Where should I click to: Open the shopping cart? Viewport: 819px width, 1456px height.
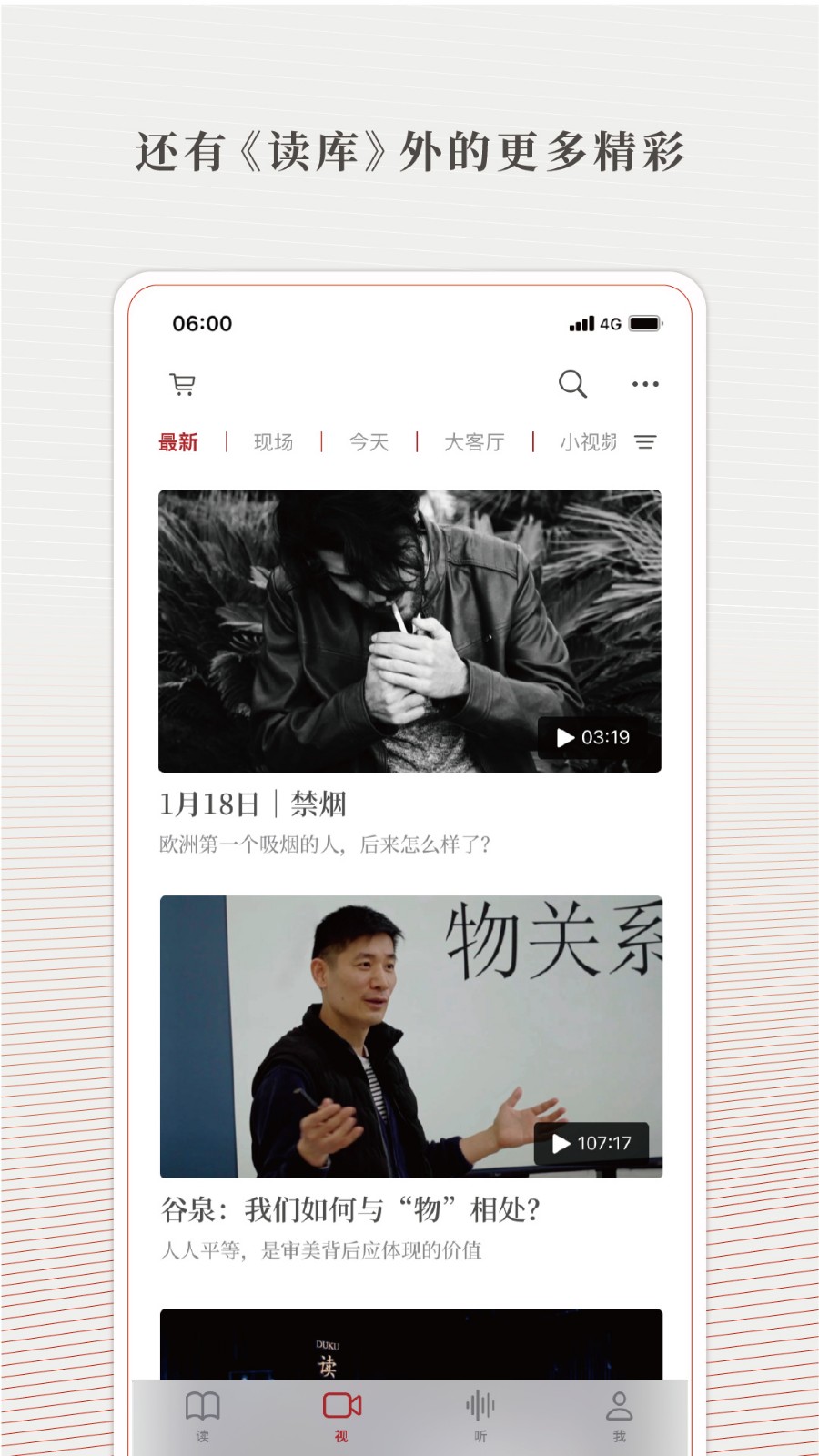click(181, 384)
